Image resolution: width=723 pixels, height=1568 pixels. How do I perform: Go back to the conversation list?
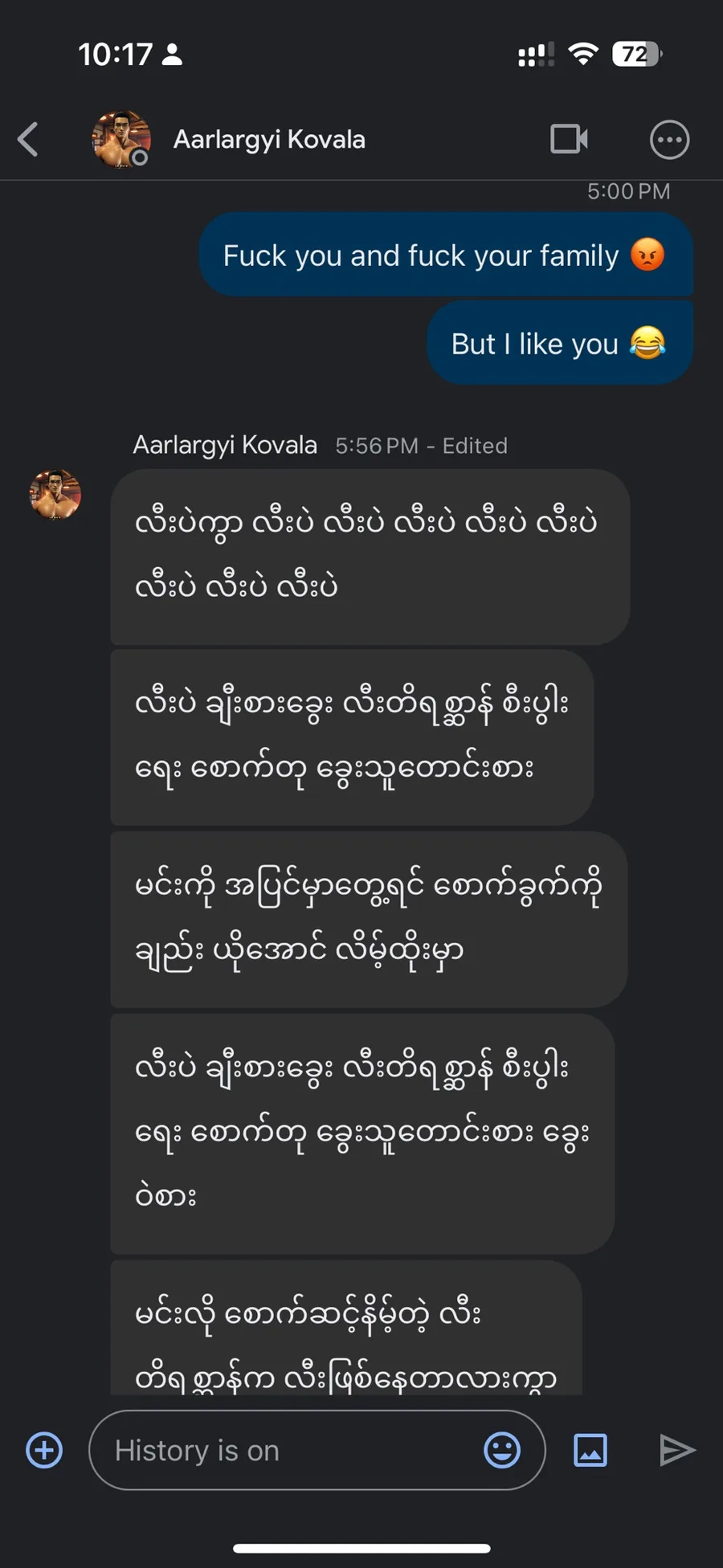tap(29, 140)
